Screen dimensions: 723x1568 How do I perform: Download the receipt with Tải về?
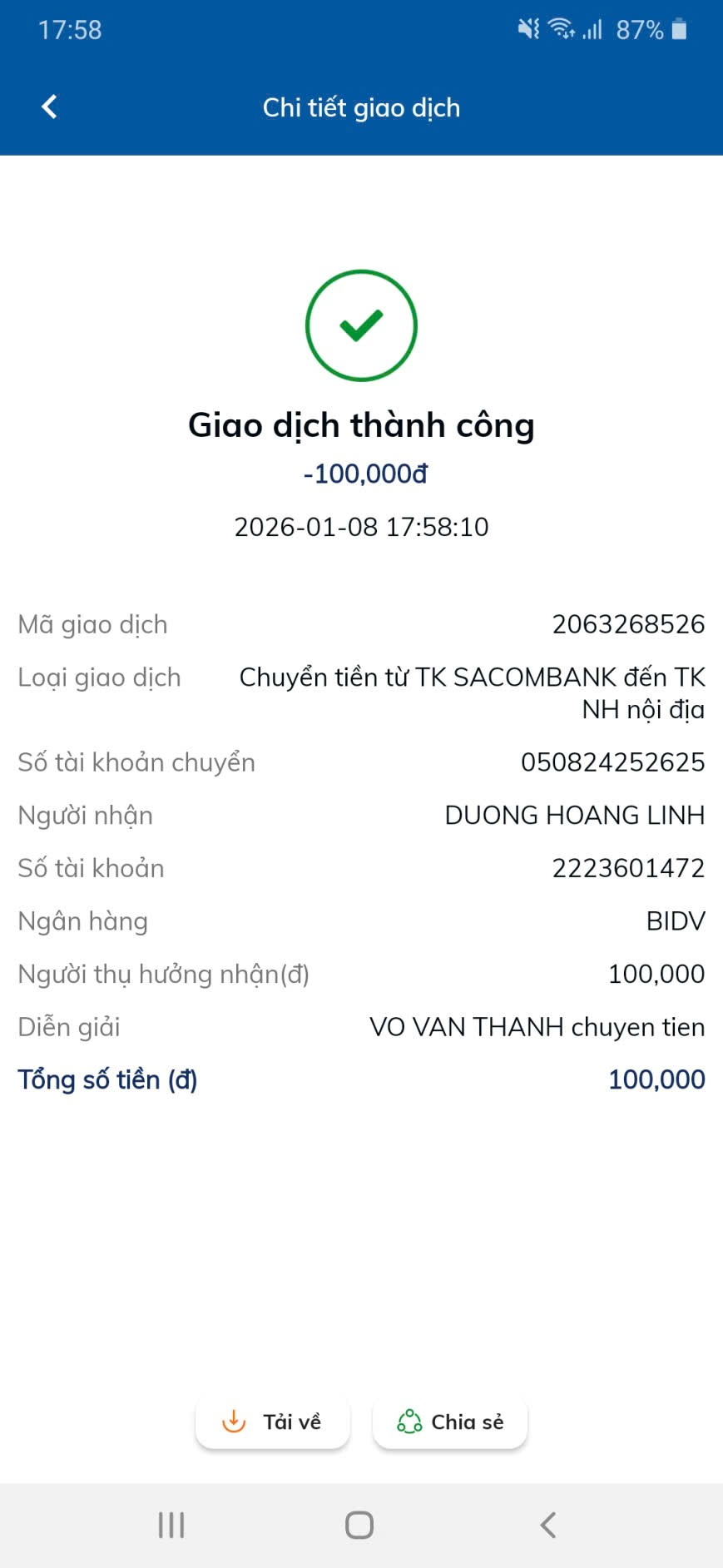[272, 1422]
